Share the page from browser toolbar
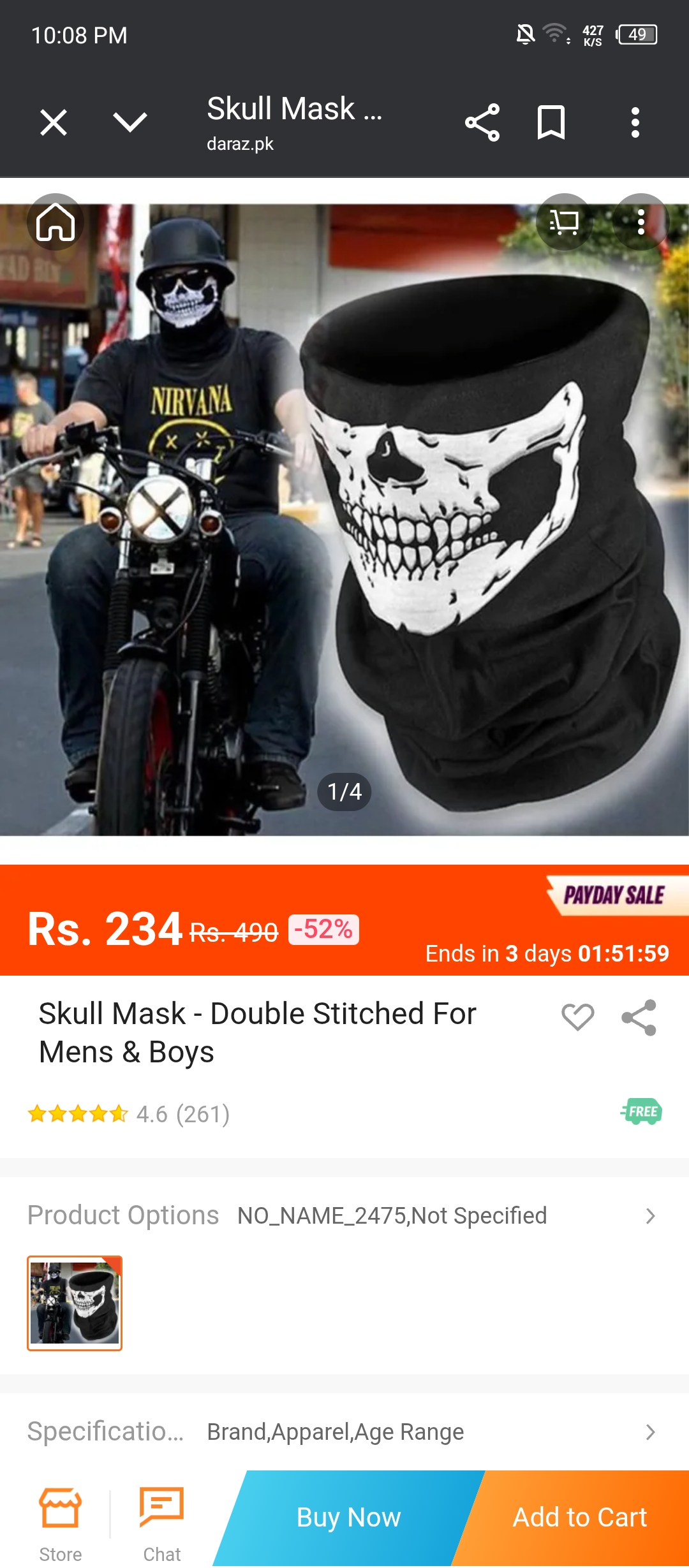The image size is (689, 1568). [482, 122]
